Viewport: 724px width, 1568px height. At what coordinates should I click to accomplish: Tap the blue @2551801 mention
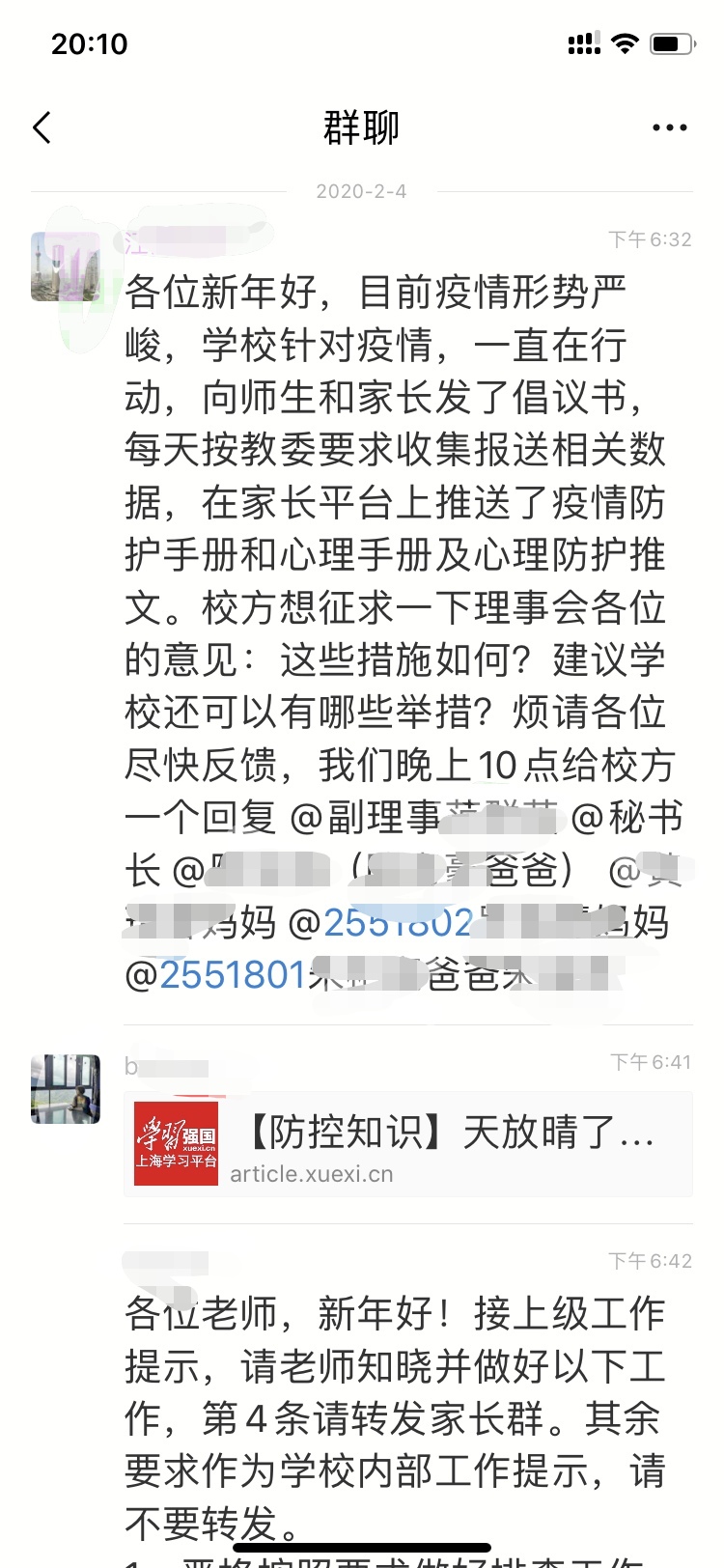tap(217, 976)
